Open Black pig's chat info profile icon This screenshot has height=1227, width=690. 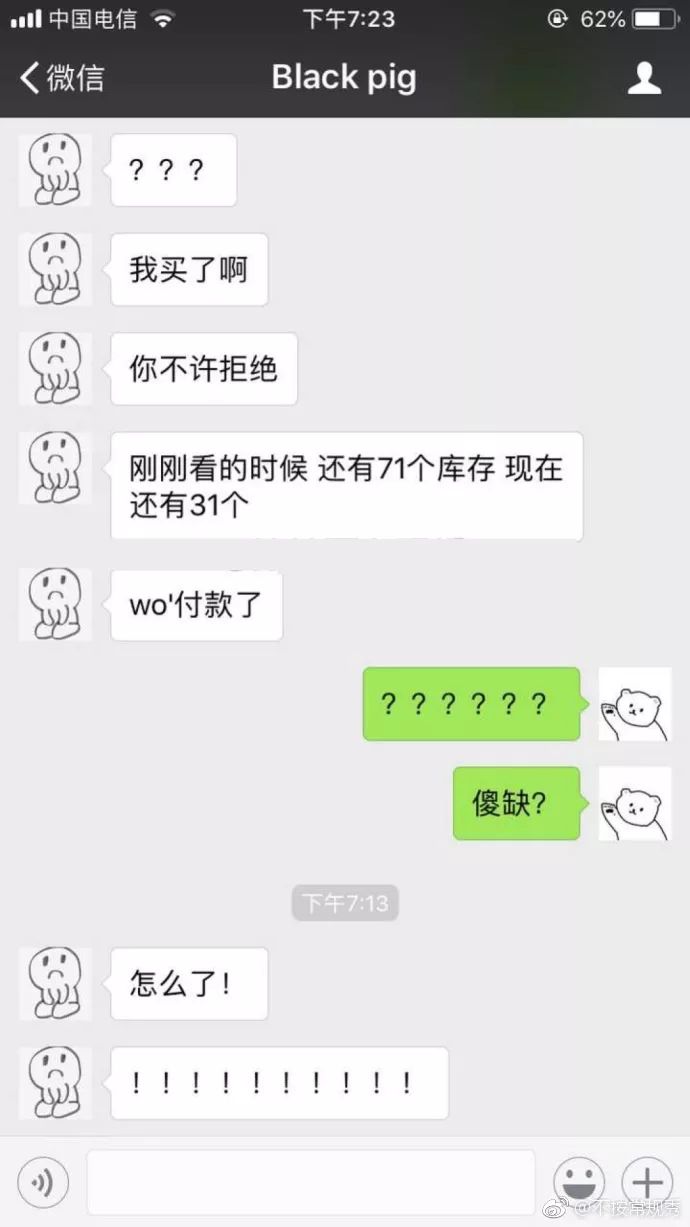644,78
